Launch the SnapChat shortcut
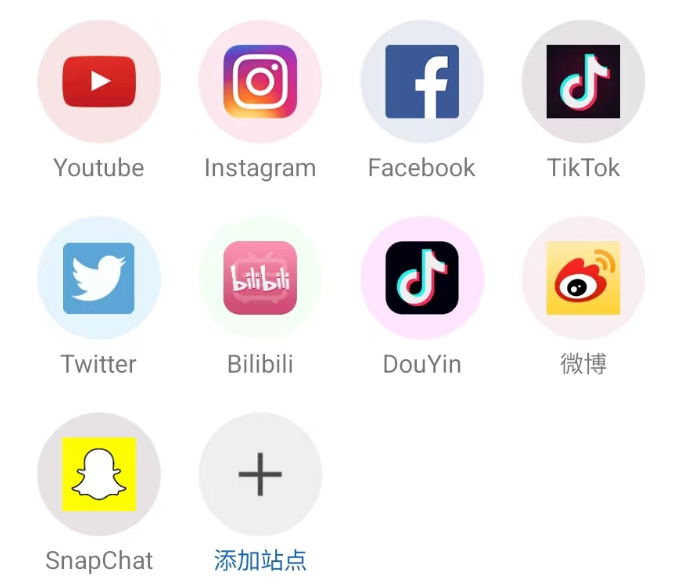 98,474
